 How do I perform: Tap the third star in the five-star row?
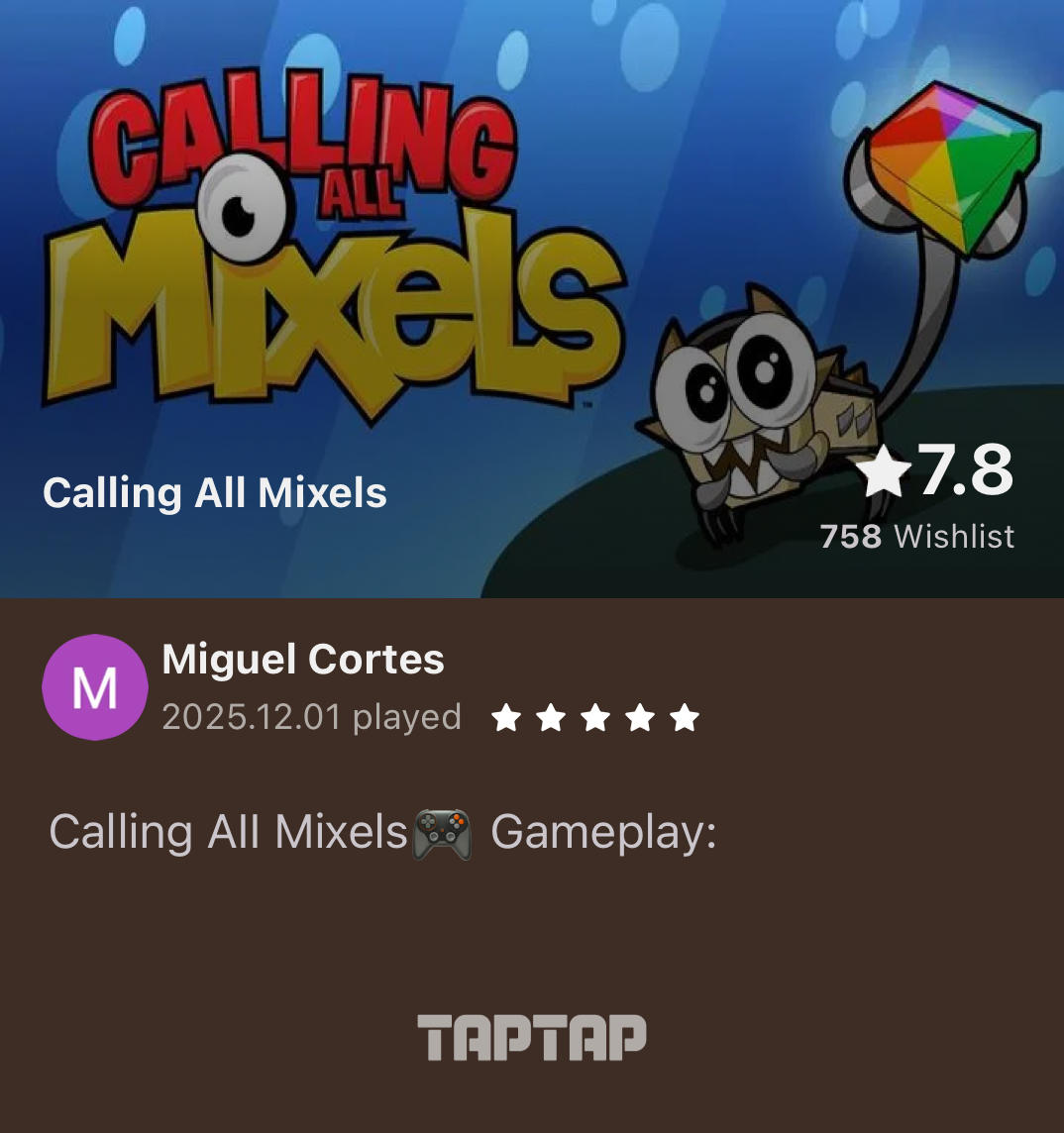595,718
